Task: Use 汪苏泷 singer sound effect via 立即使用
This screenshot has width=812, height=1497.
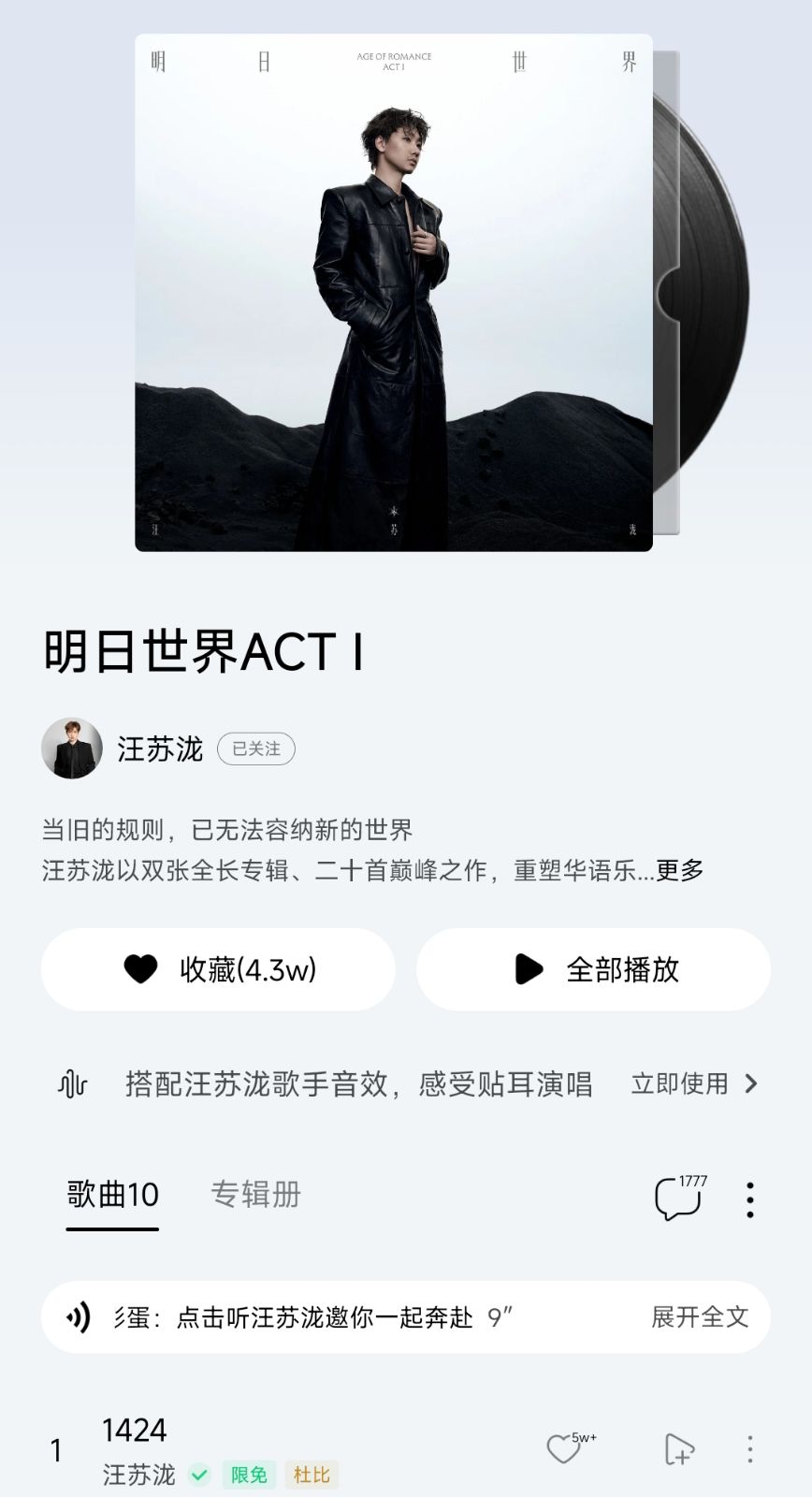Action: (692, 1083)
